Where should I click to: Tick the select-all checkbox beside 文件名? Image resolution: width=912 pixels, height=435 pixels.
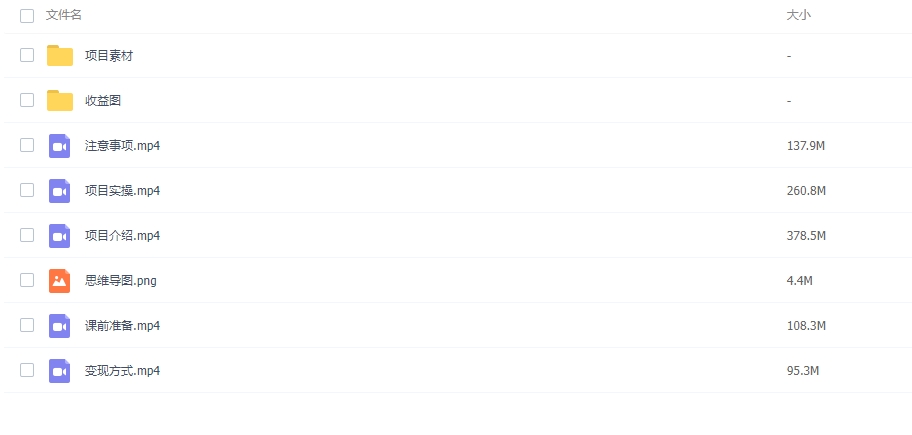click(x=27, y=15)
